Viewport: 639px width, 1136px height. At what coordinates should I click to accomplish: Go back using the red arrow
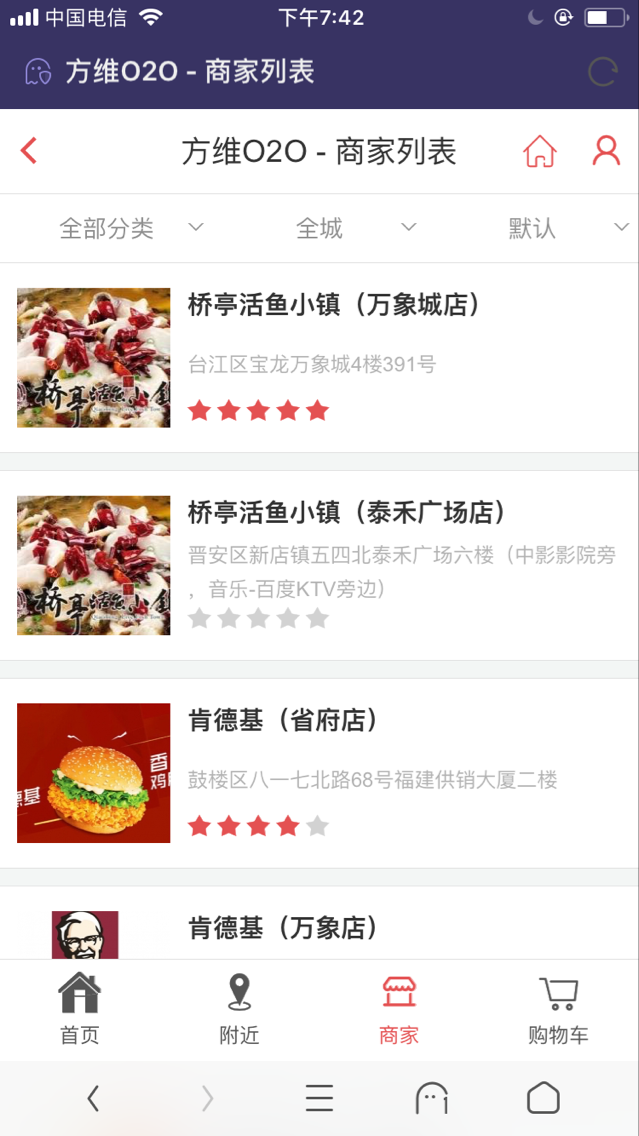(x=29, y=151)
